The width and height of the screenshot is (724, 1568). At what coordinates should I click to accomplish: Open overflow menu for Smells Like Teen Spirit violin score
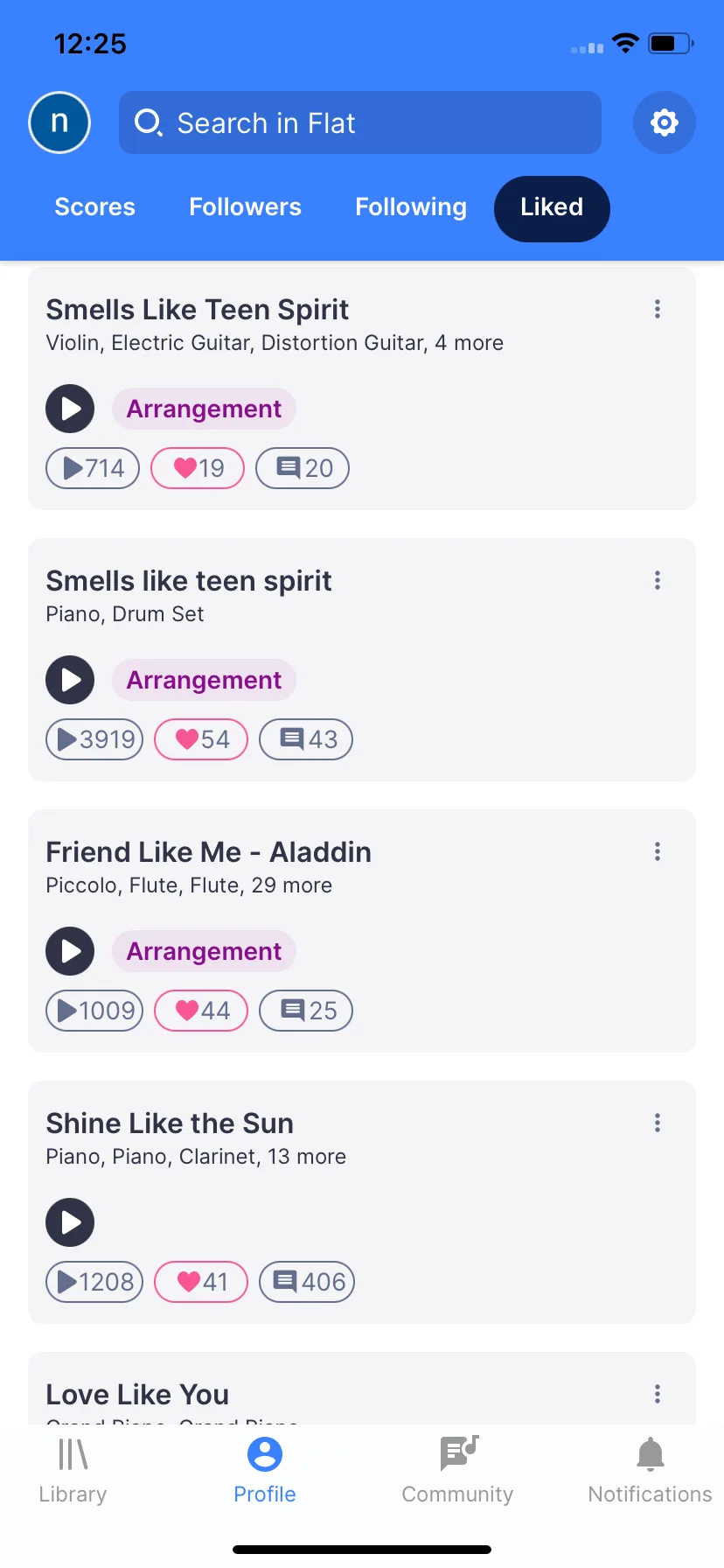tap(658, 309)
